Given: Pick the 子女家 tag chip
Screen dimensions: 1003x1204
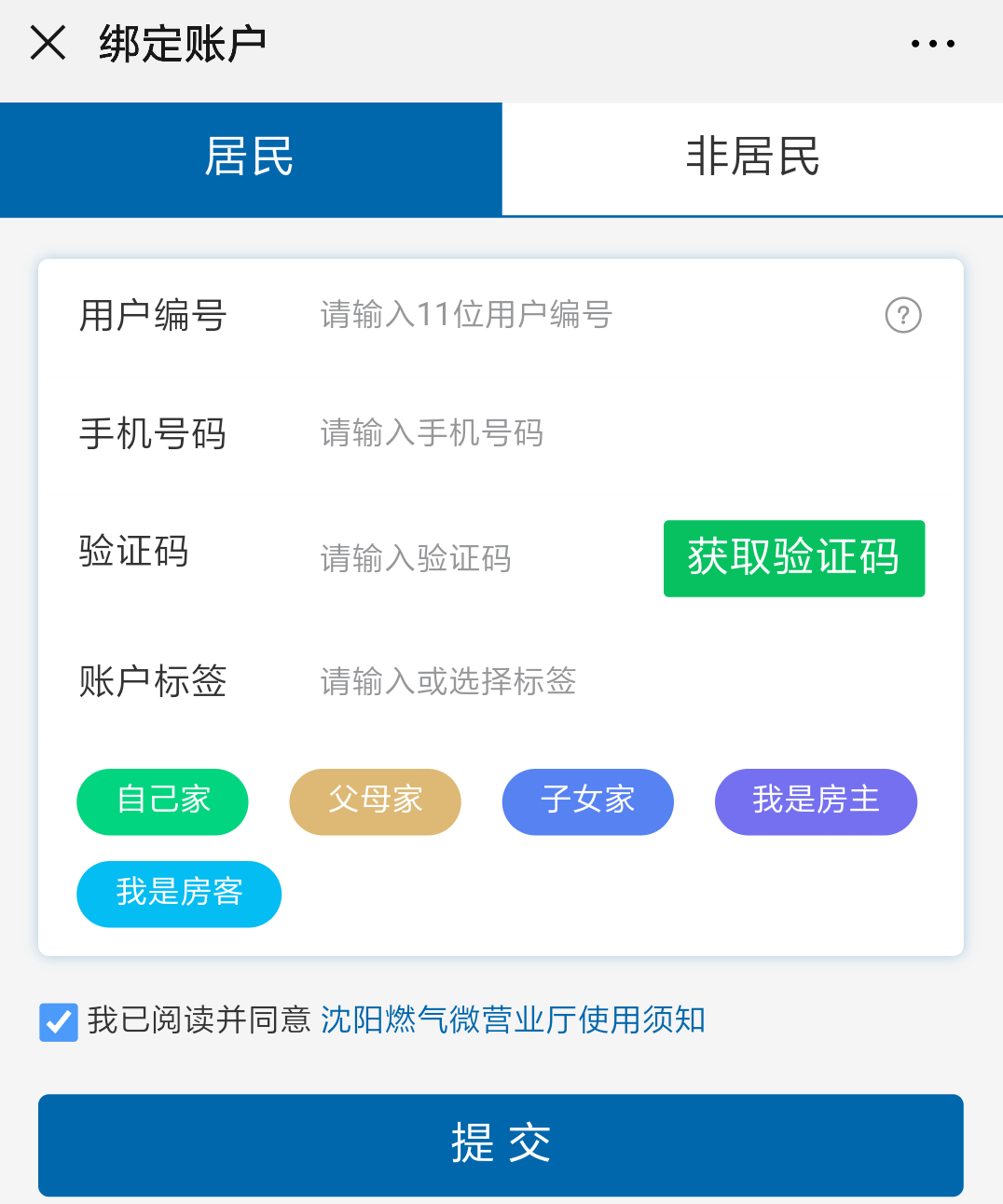Looking at the screenshot, I should [x=587, y=801].
